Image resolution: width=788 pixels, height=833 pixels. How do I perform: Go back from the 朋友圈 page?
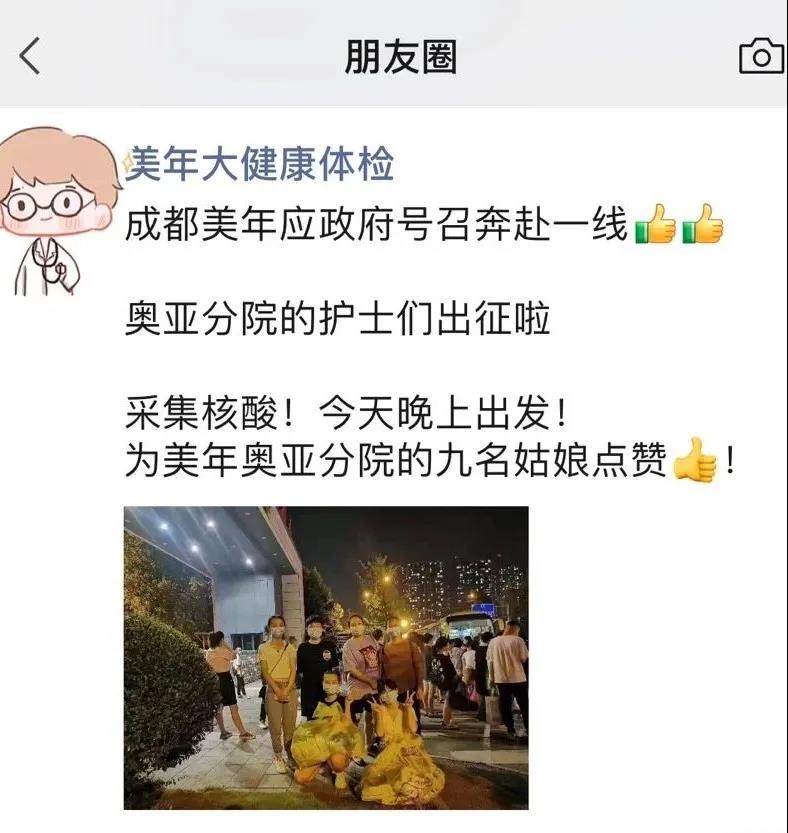30,56
